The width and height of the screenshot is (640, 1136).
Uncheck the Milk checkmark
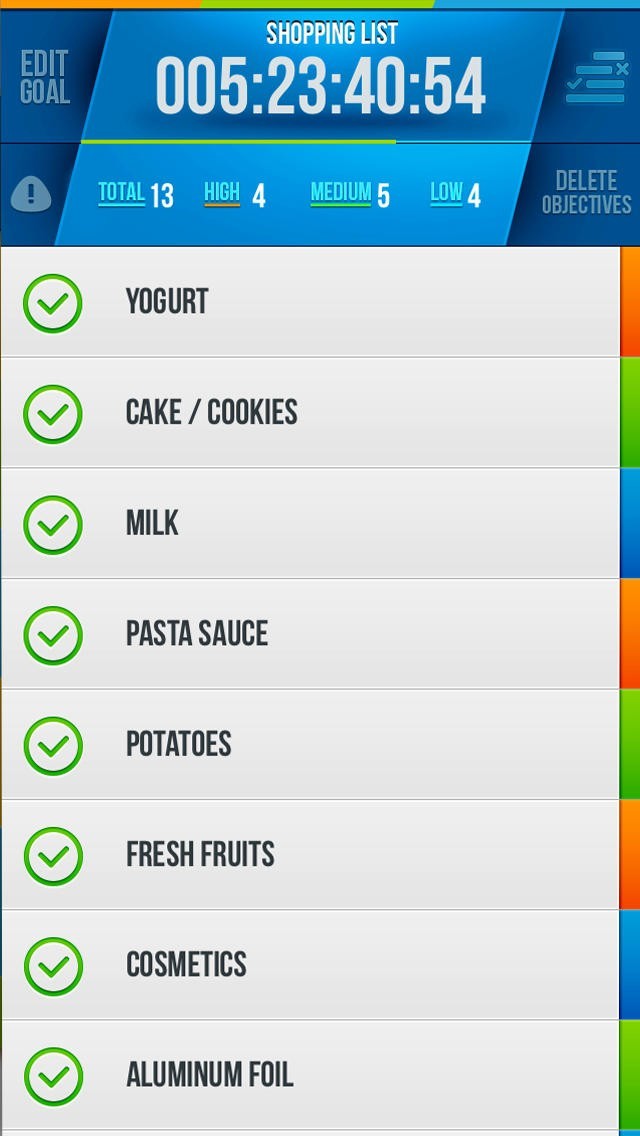click(53, 525)
